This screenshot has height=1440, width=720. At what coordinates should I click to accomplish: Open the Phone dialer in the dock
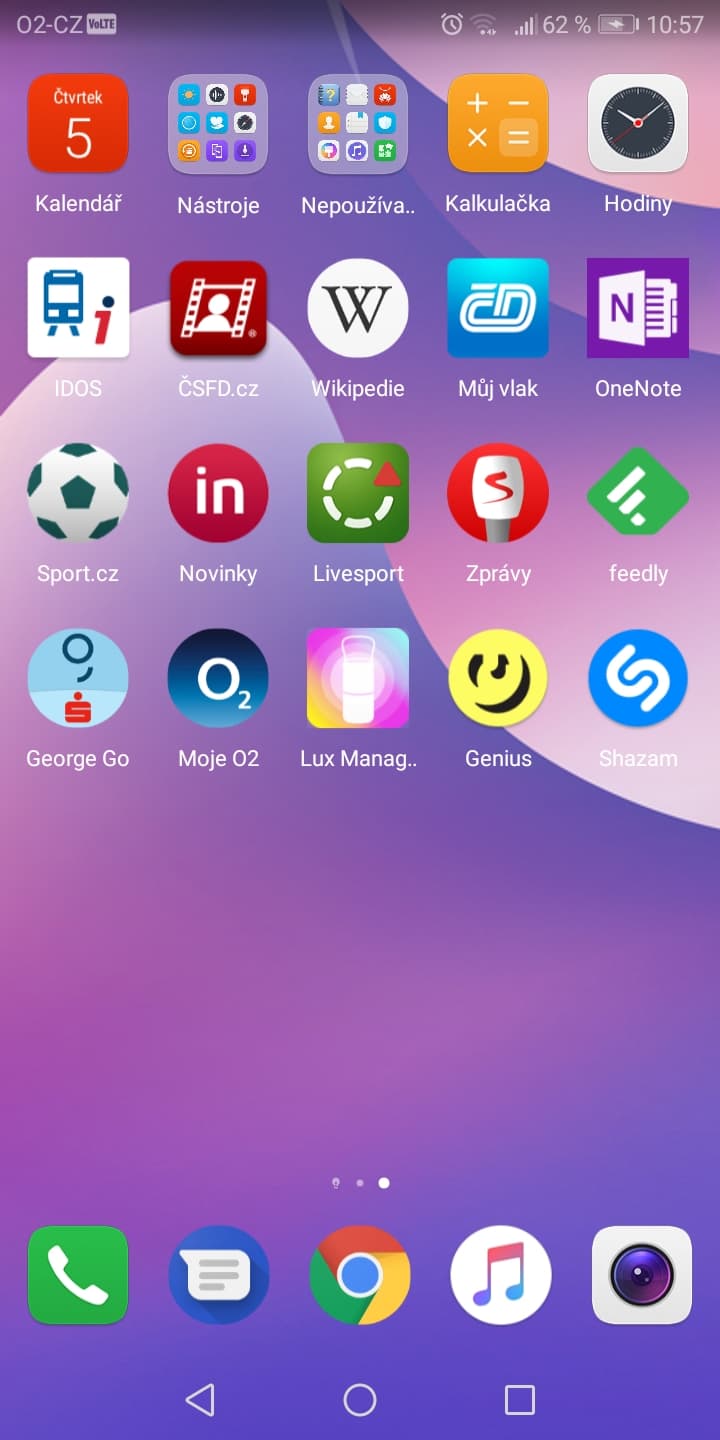click(x=78, y=1275)
